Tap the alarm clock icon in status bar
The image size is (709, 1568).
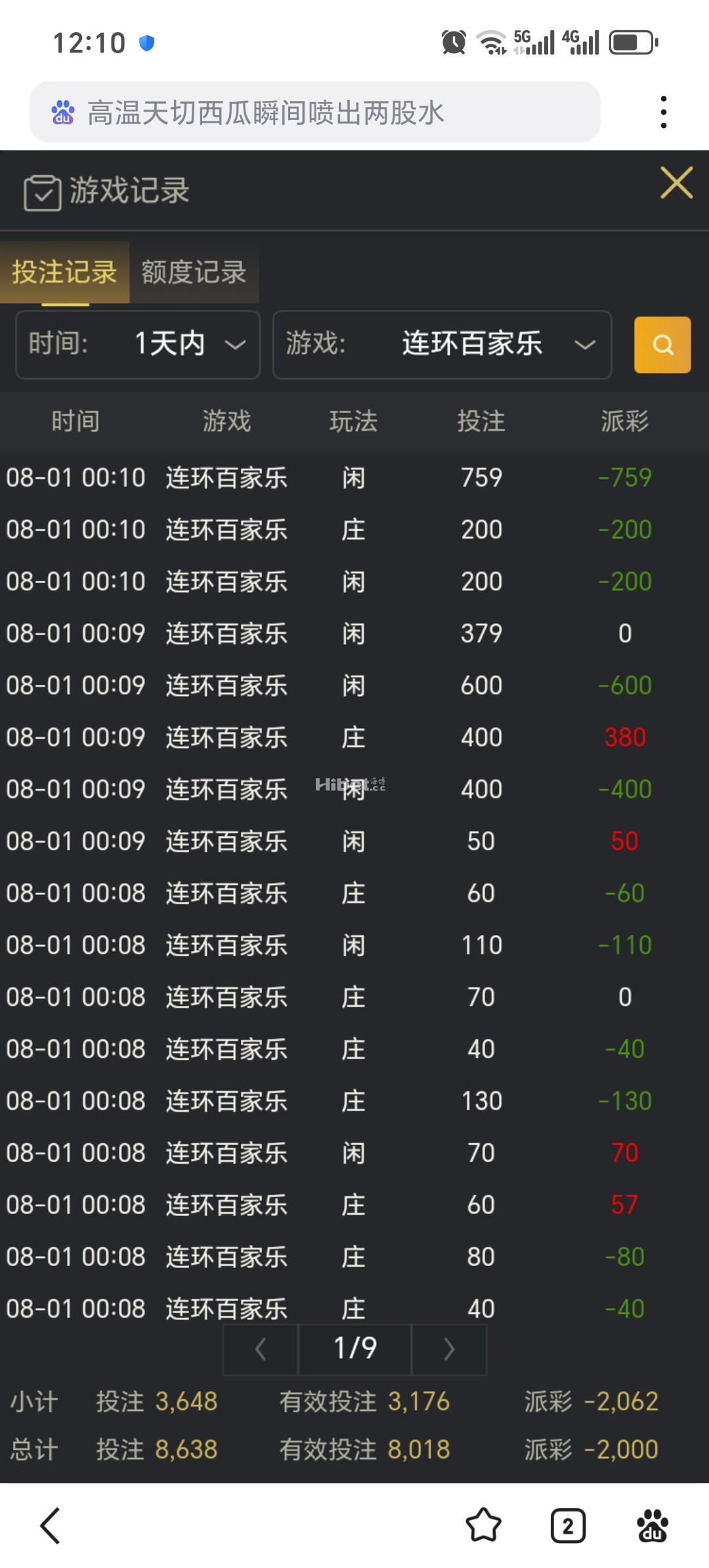452,42
